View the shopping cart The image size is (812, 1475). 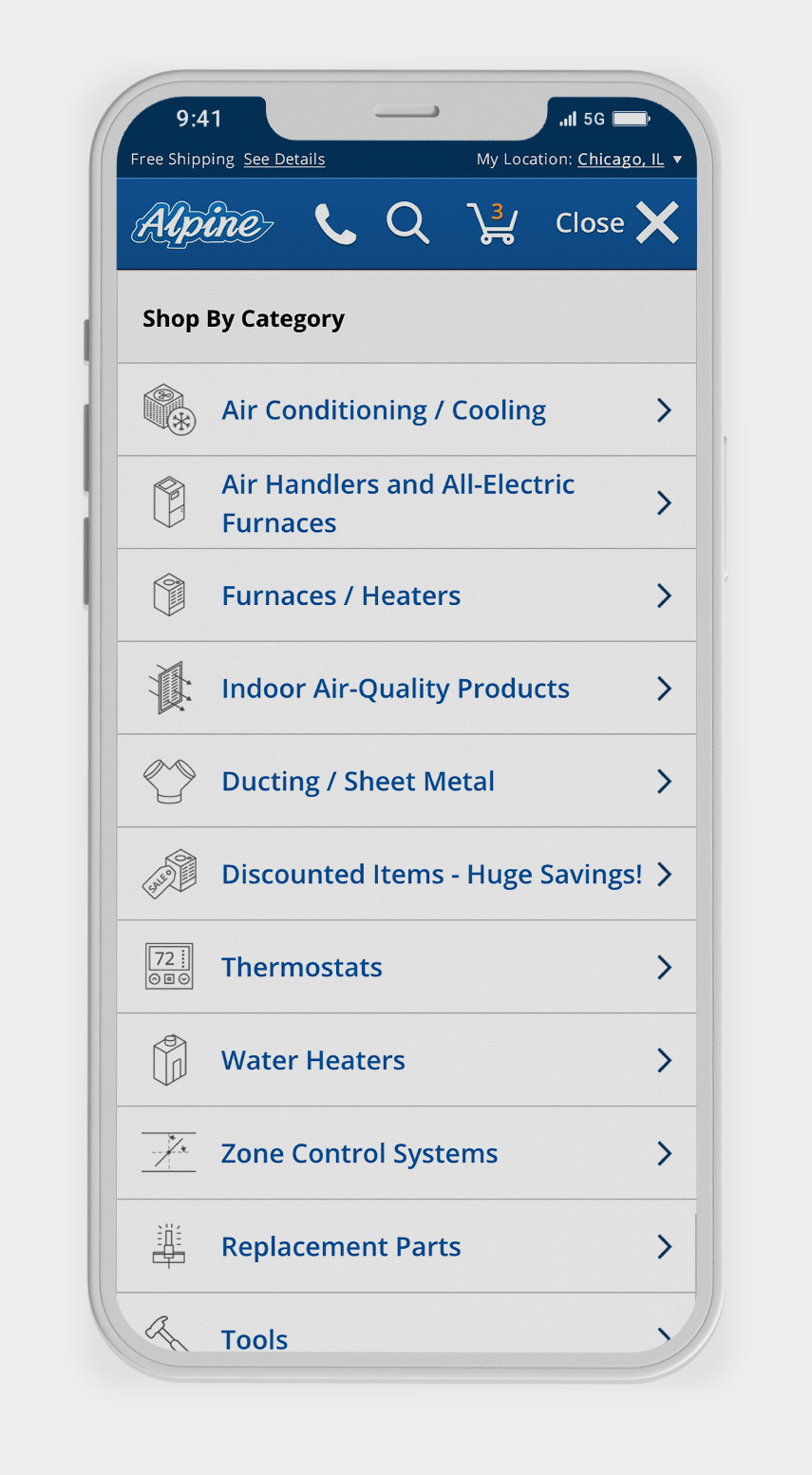[x=493, y=224]
